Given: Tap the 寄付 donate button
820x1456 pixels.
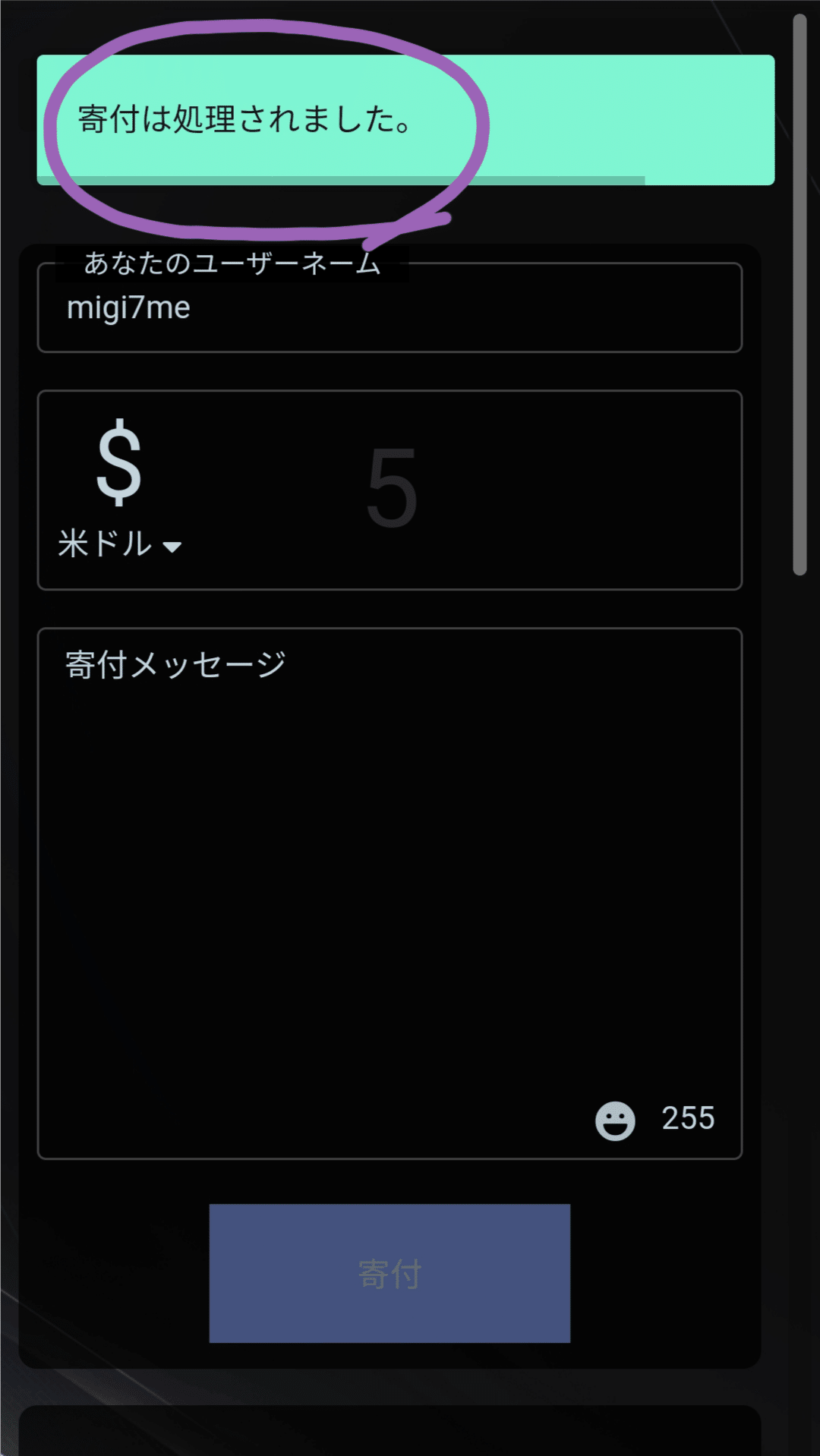Looking at the screenshot, I should click(389, 1273).
